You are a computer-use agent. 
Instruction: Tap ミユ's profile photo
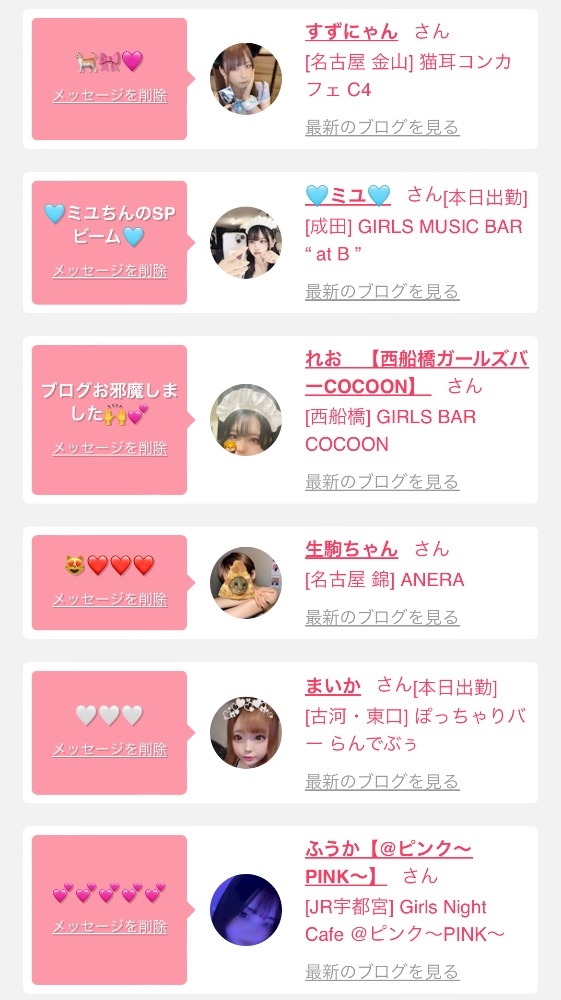click(x=246, y=243)
